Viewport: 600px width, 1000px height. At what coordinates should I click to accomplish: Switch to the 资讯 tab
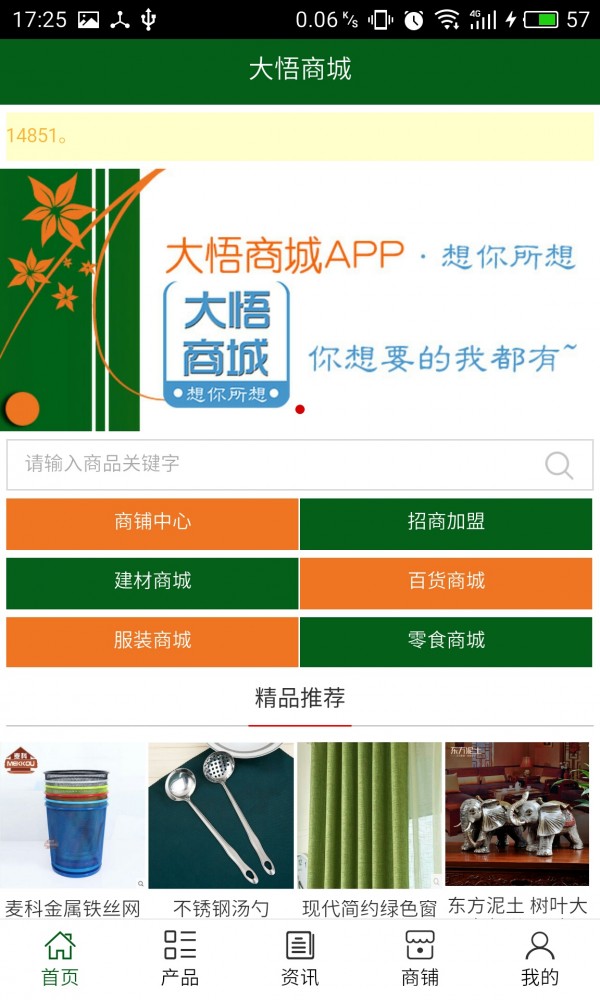click(x=300, y=958)
